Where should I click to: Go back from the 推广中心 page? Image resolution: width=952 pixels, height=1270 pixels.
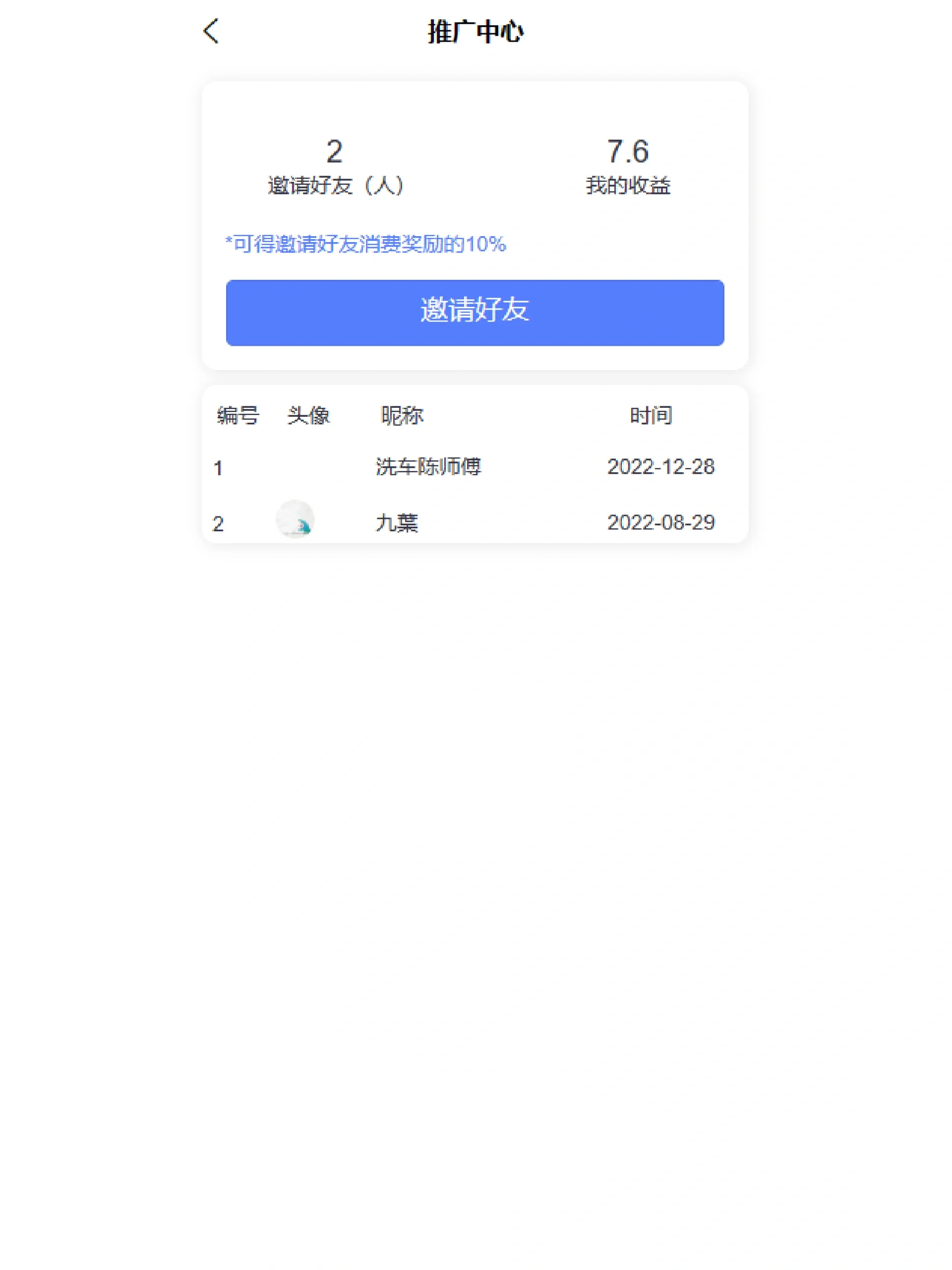(211, 31)
